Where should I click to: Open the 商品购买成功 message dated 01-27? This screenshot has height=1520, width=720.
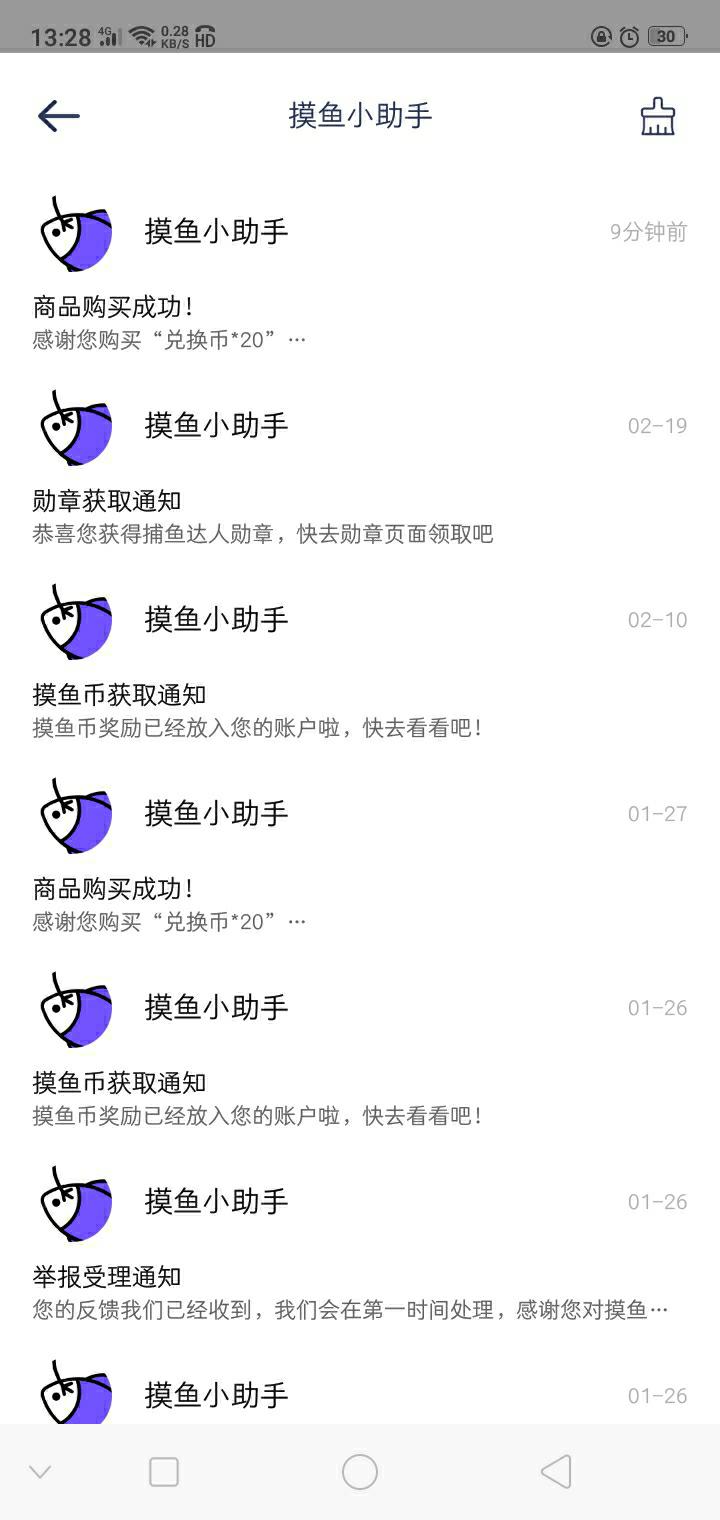pyautogui.click(x=360, y=855)
